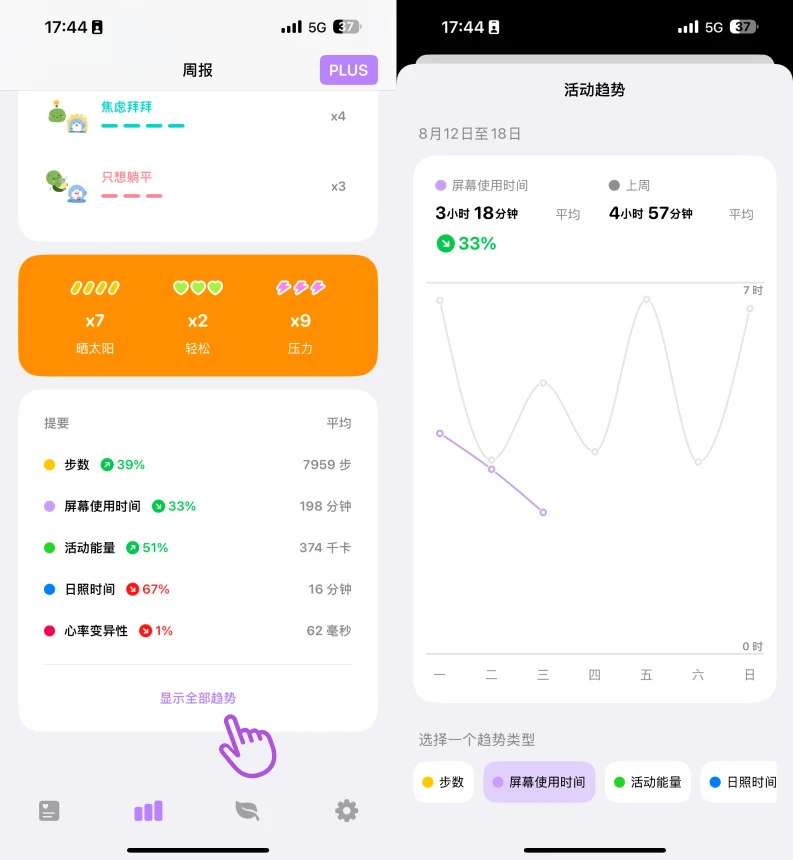
Task: Select the 步数 trend type chip
Action: pos(443,782)
